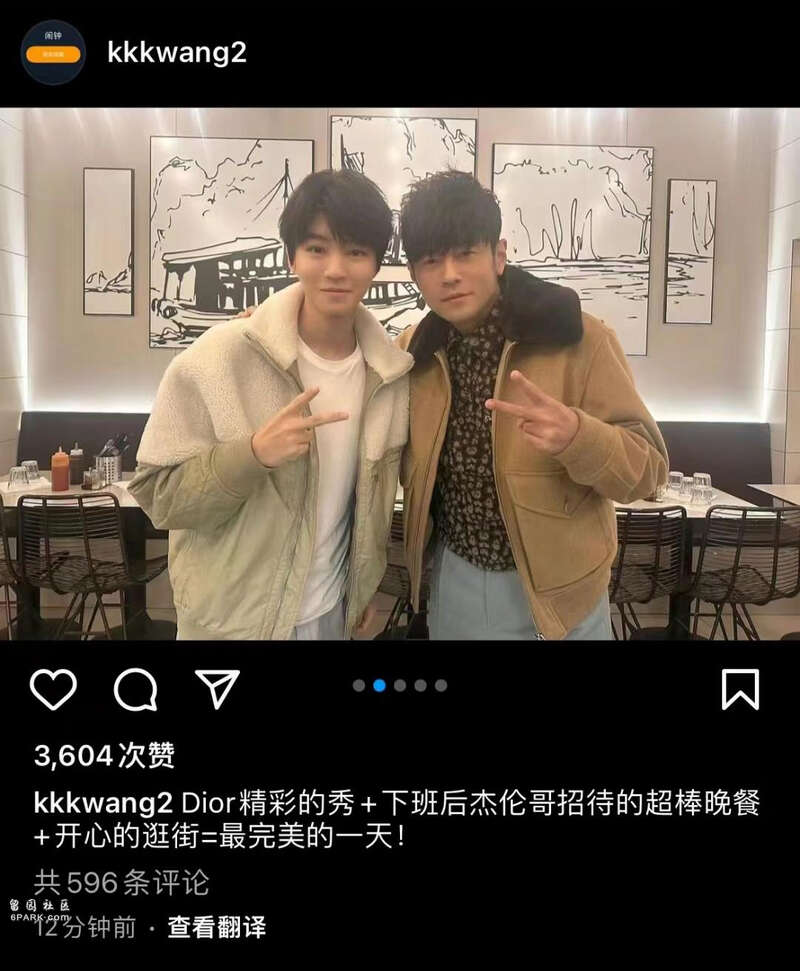The height and width of the screenshot is (971, 800).
Task: View the 3,604 likes list
Action: pos(104,756)
